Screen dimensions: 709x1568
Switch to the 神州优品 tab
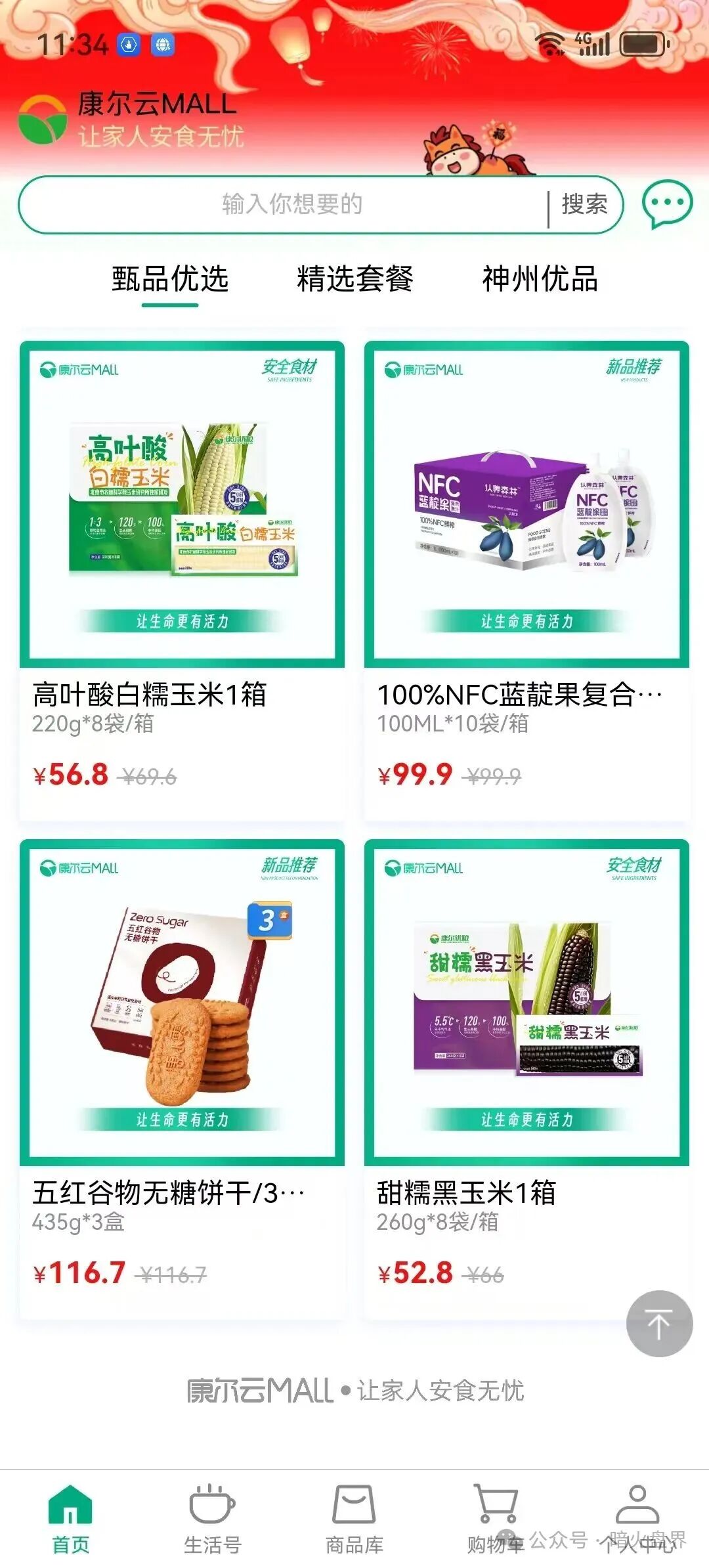point(540,279)
